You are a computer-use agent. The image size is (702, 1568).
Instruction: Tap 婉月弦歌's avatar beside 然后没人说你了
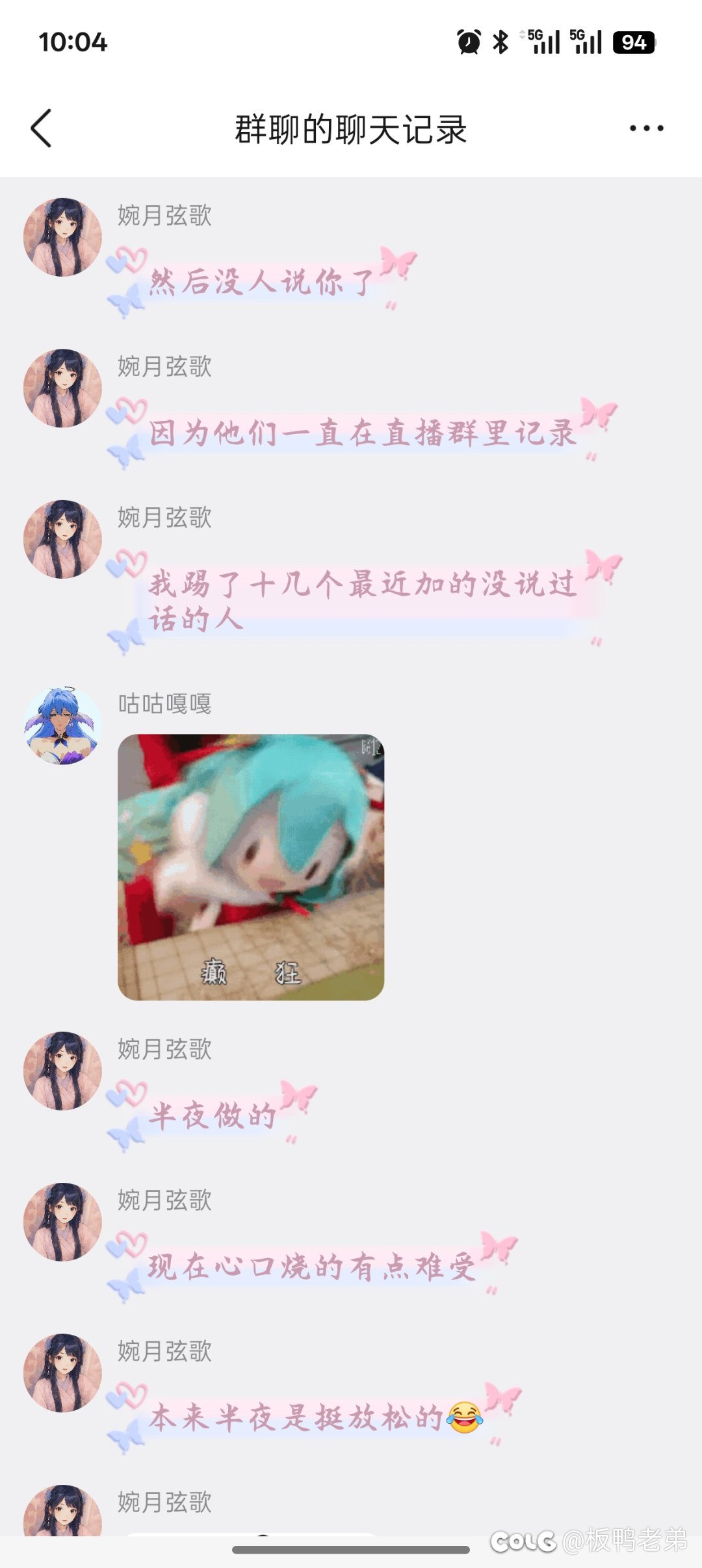pos(62,238)
